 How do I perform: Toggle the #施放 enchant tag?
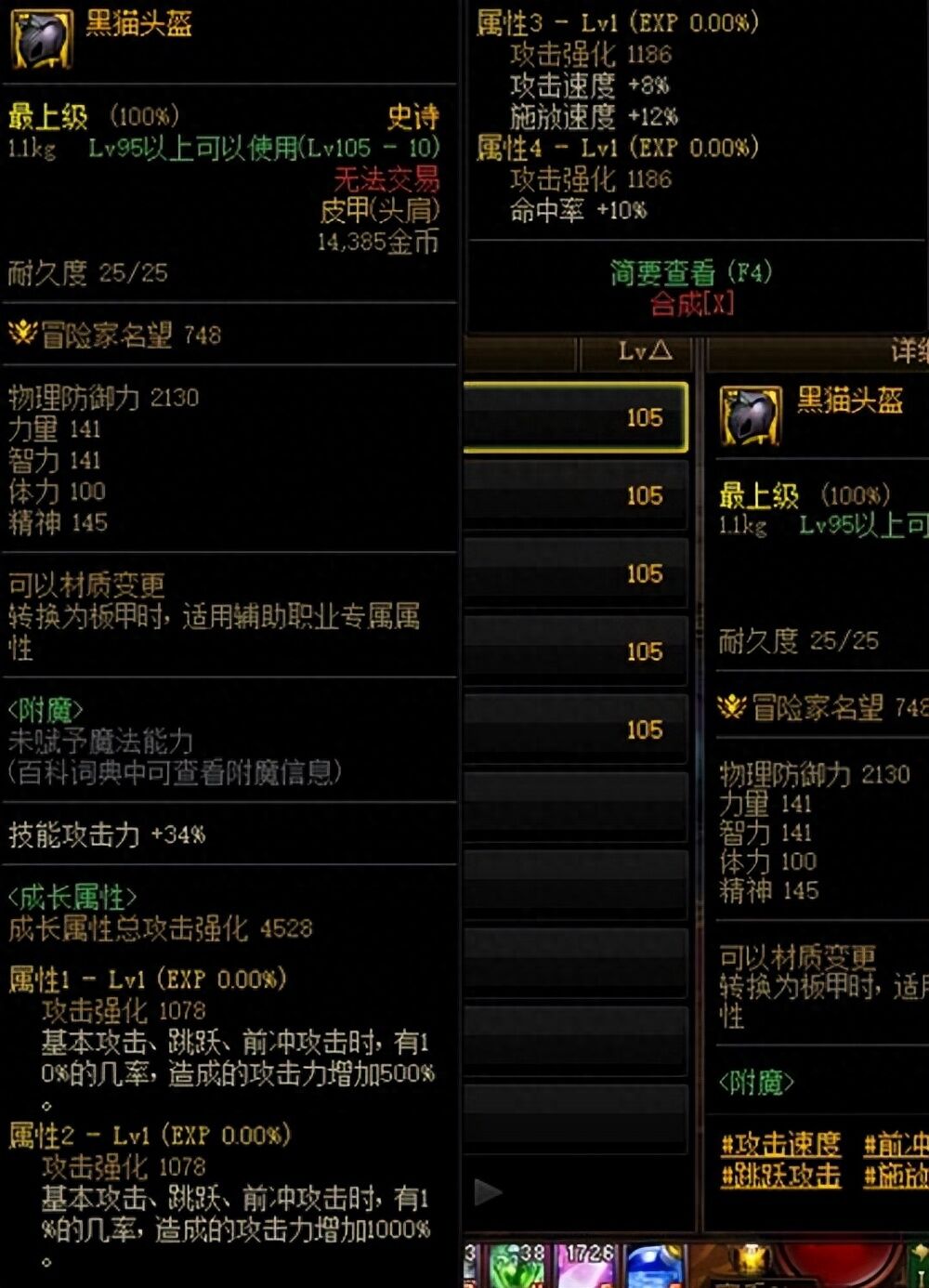coord(897,1175)
